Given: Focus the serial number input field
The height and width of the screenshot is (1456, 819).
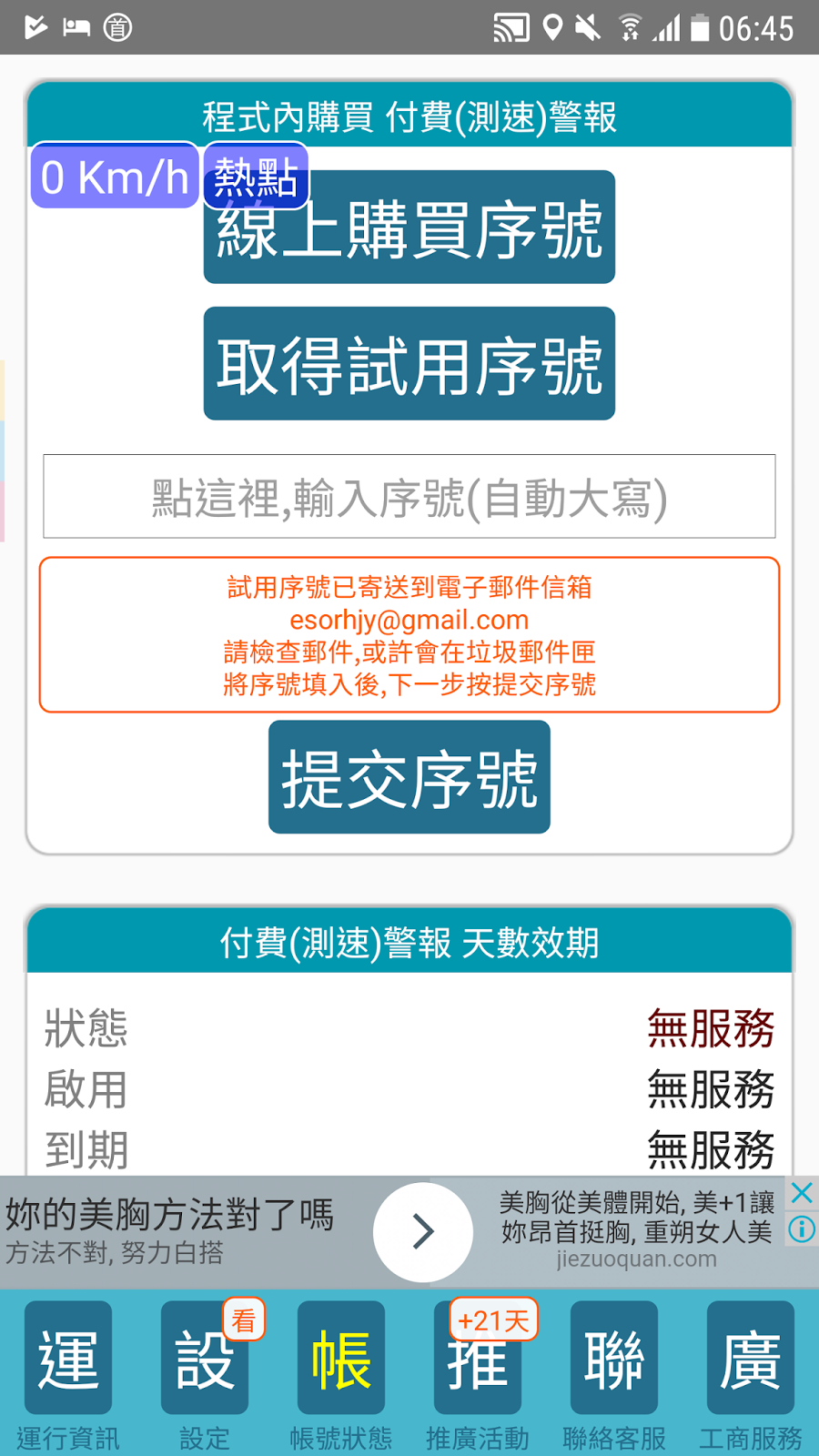Looking at the screenshot, I should click(x=409, y=497).
